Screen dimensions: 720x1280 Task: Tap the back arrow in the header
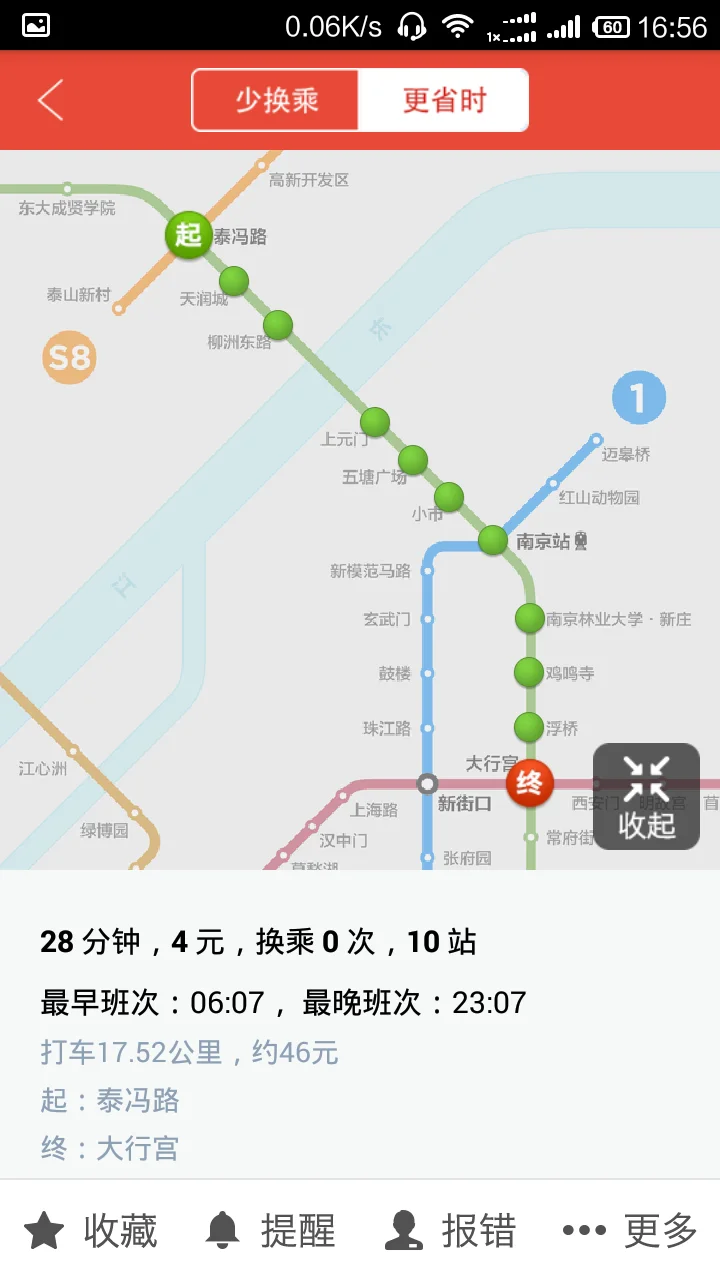pyautogui.click(x=48, y=99)
